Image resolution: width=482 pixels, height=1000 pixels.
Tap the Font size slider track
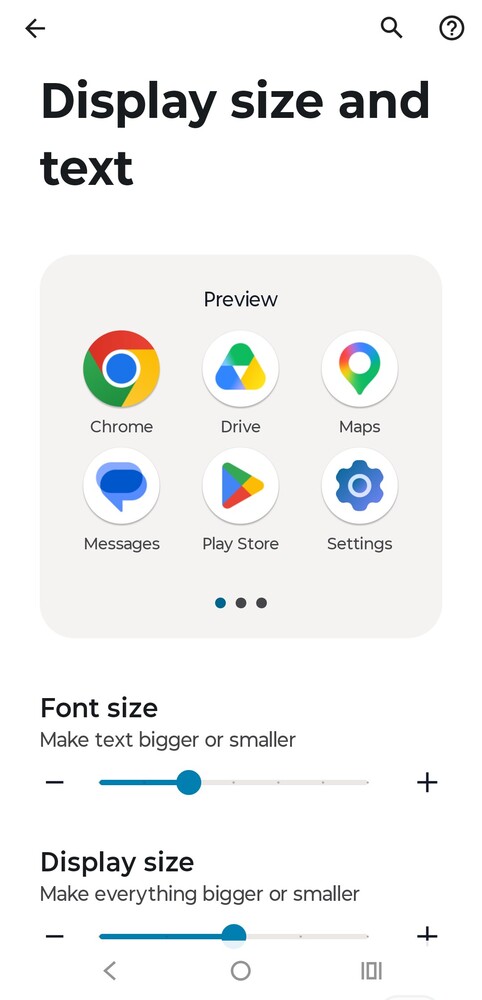(234, 782)
